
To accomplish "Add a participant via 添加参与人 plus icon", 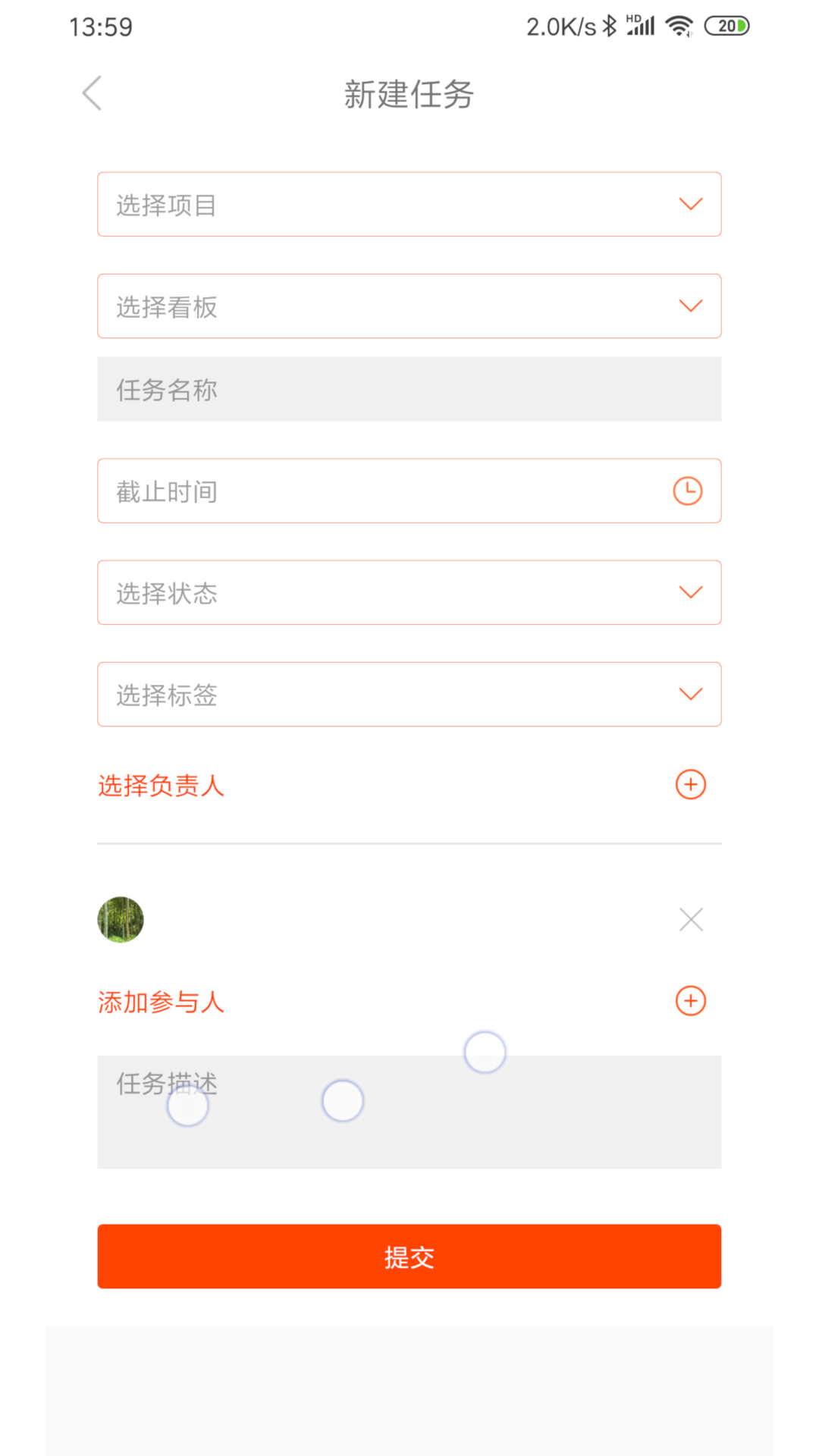I will click(x=690, y=1001).
